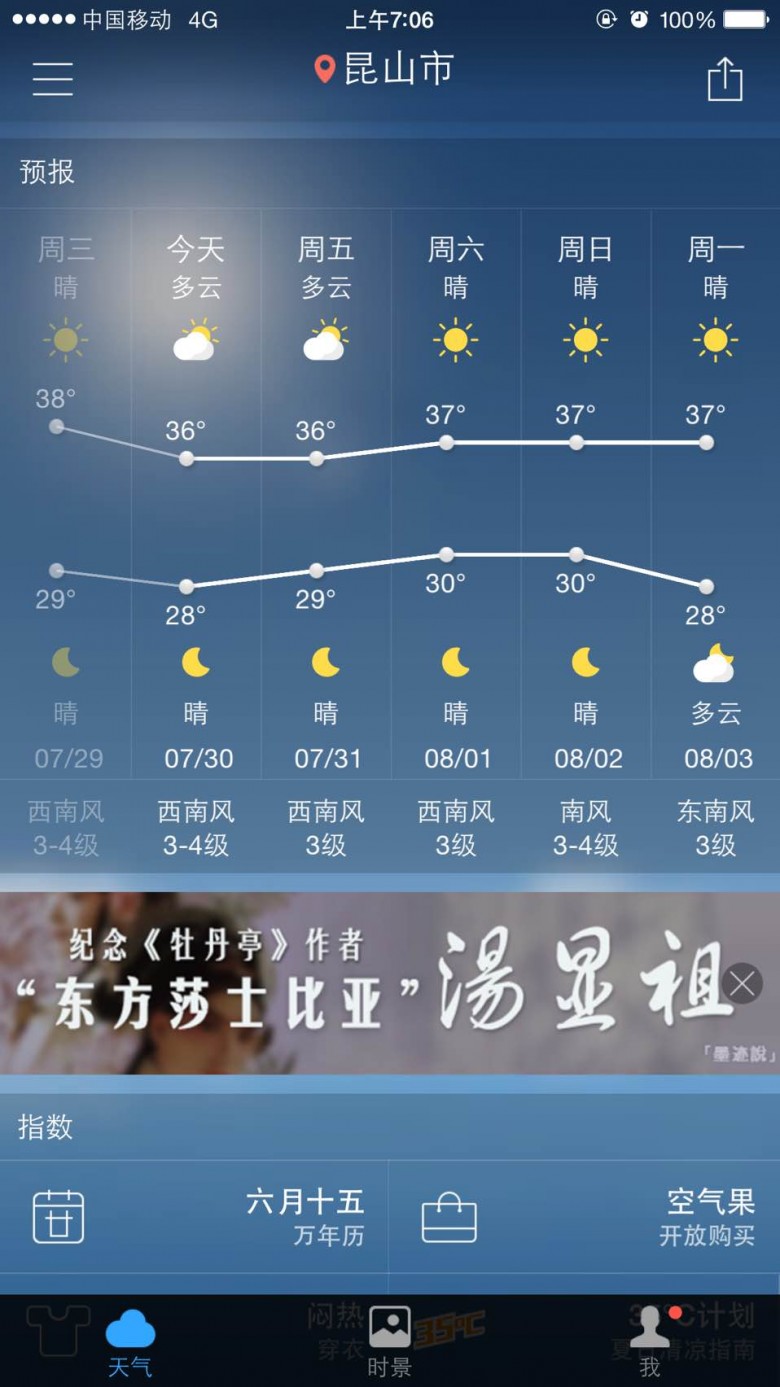
Task: Switch to the 天气 tab
Action: point(130,1341)
